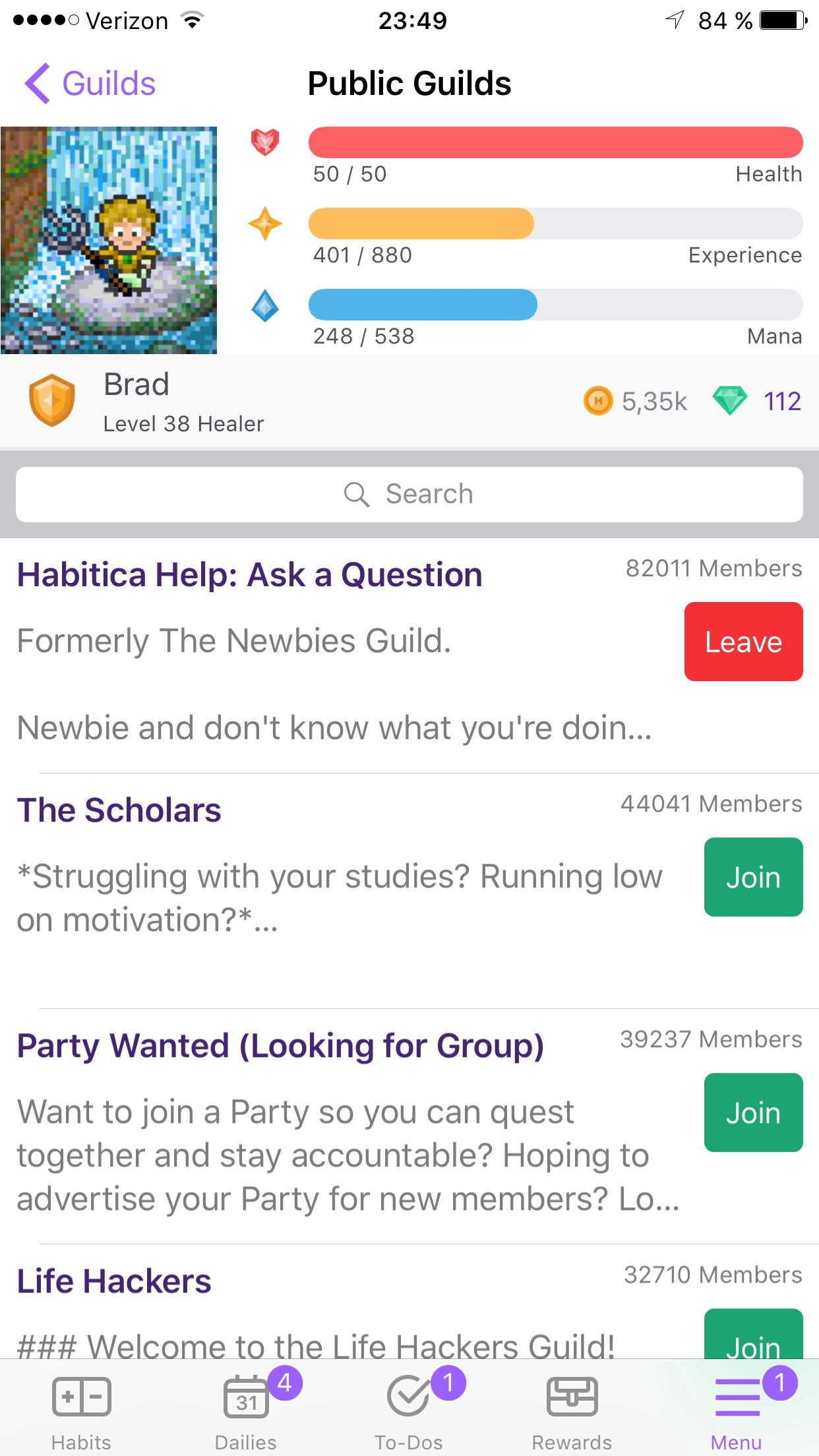
Task: Open Habitica Help: Ask a Question guild
Action: tap(250, 575)
